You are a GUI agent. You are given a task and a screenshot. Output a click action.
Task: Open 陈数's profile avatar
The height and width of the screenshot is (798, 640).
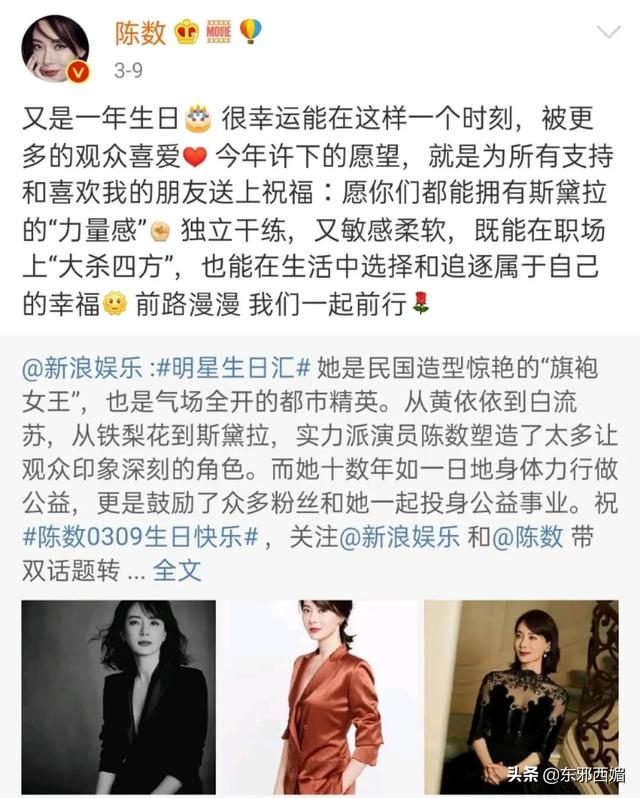tap(55, 48)
